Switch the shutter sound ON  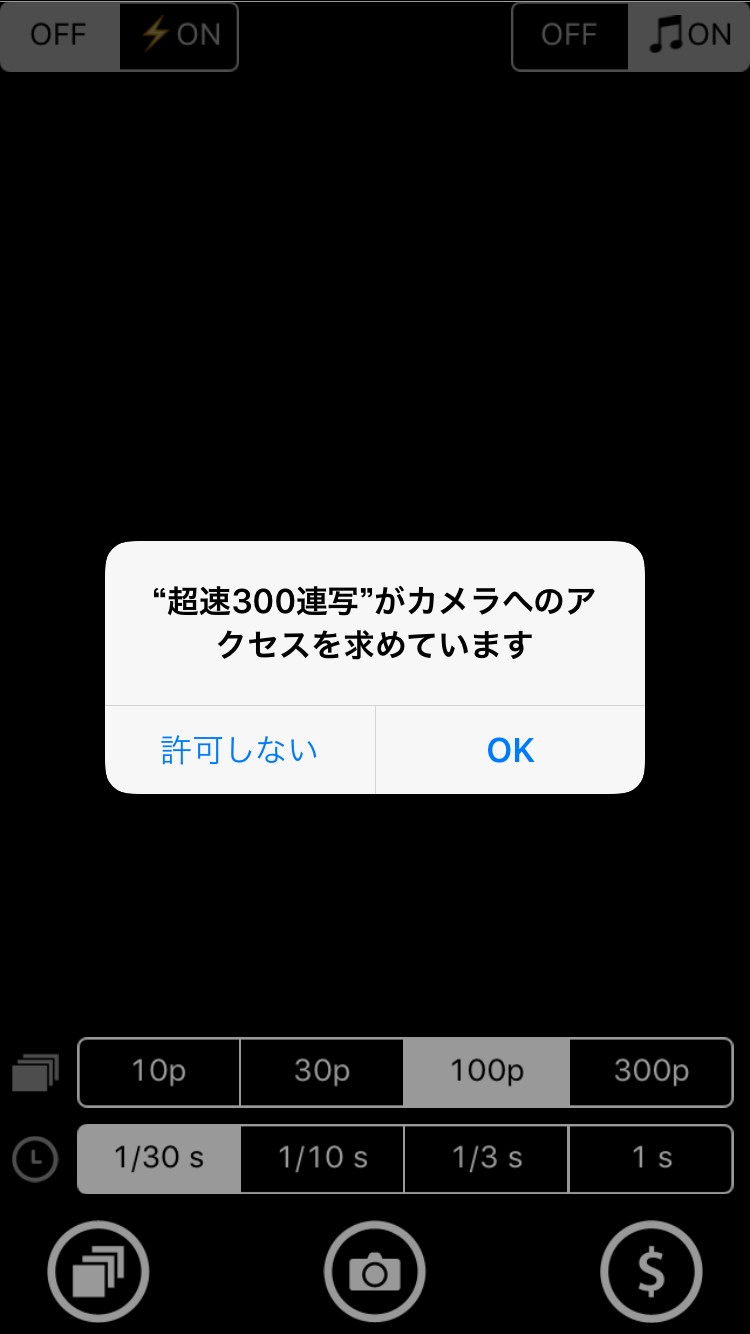(690, 36)
